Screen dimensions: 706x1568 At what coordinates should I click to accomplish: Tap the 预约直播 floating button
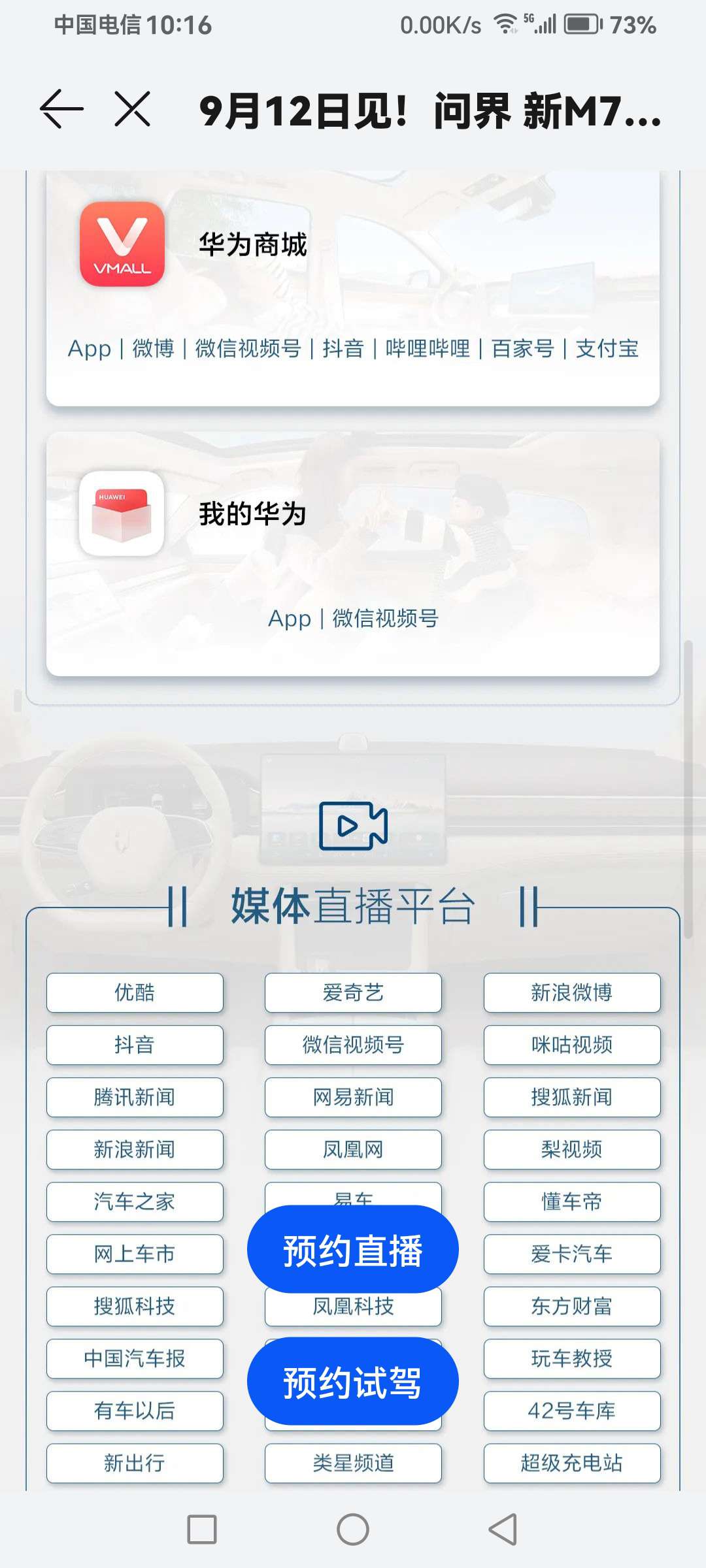(x=352, y=1249)
